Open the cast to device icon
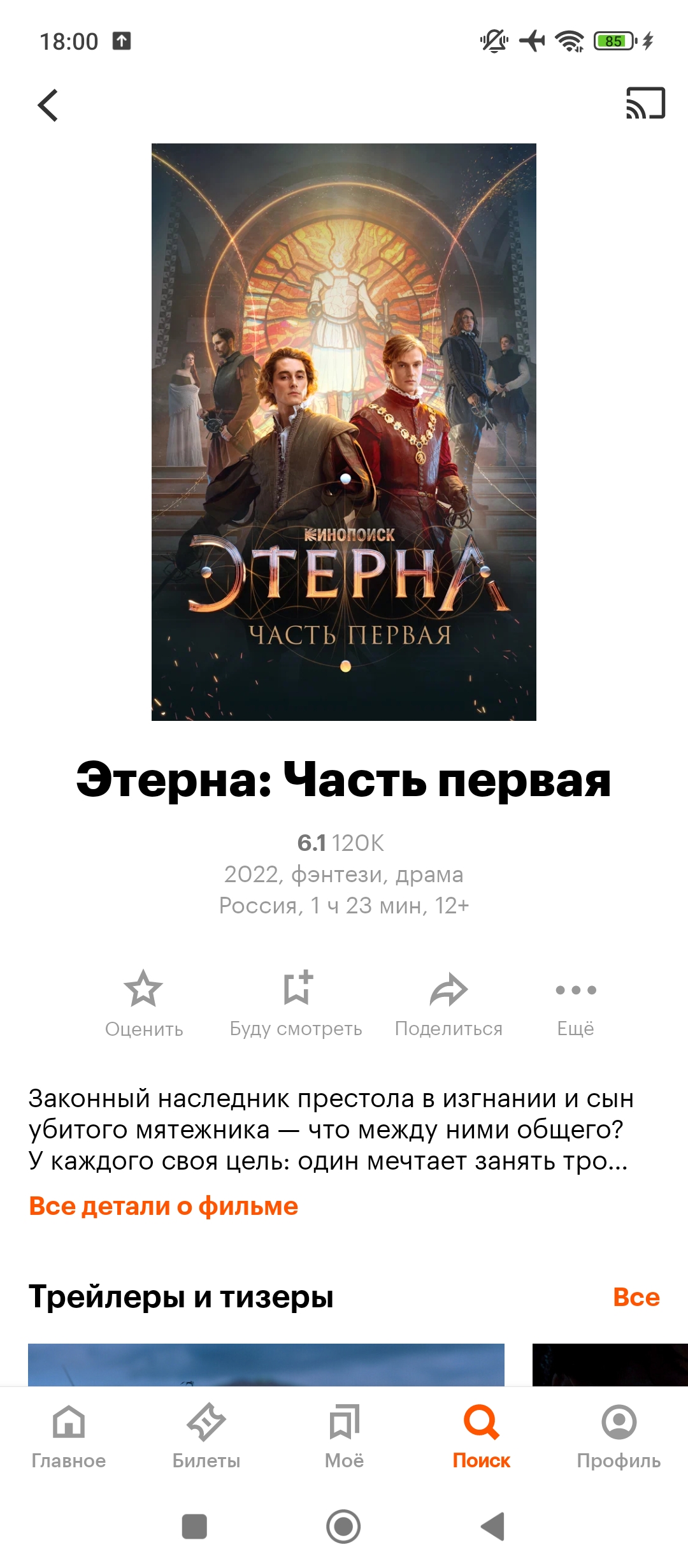688x1568 pixels. 645,103
